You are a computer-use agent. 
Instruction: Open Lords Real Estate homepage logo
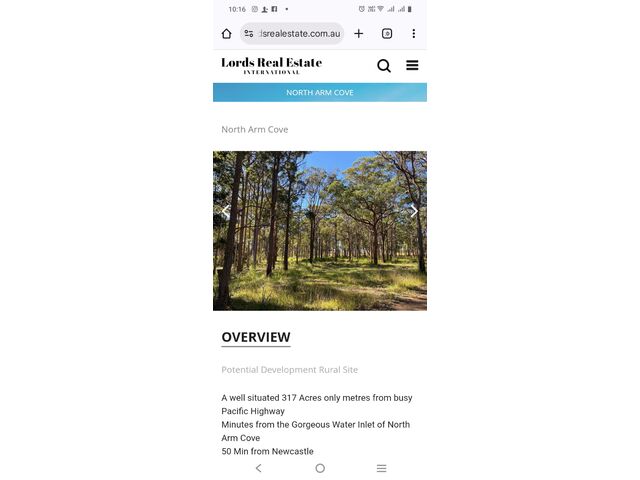[x=271, y=65]
